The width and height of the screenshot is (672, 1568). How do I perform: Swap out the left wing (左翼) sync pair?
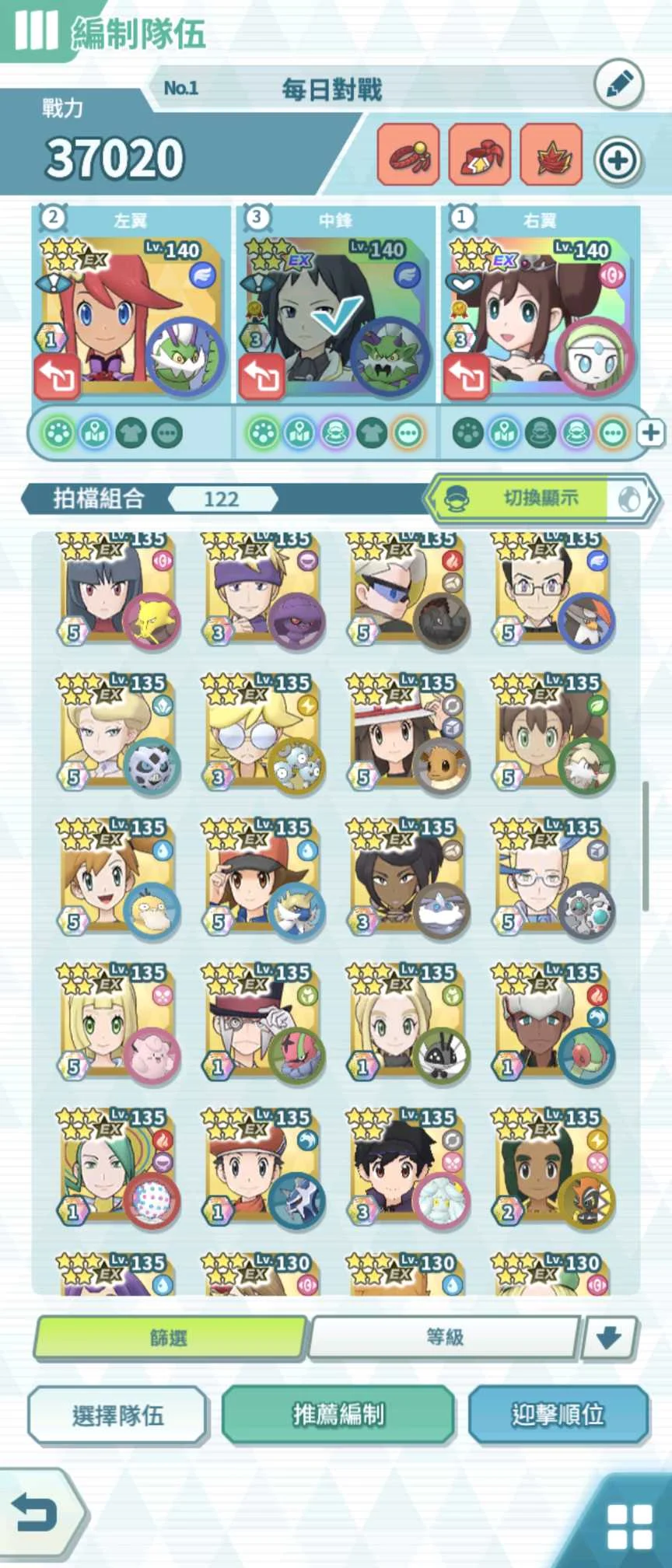click(x=56, y=377)
